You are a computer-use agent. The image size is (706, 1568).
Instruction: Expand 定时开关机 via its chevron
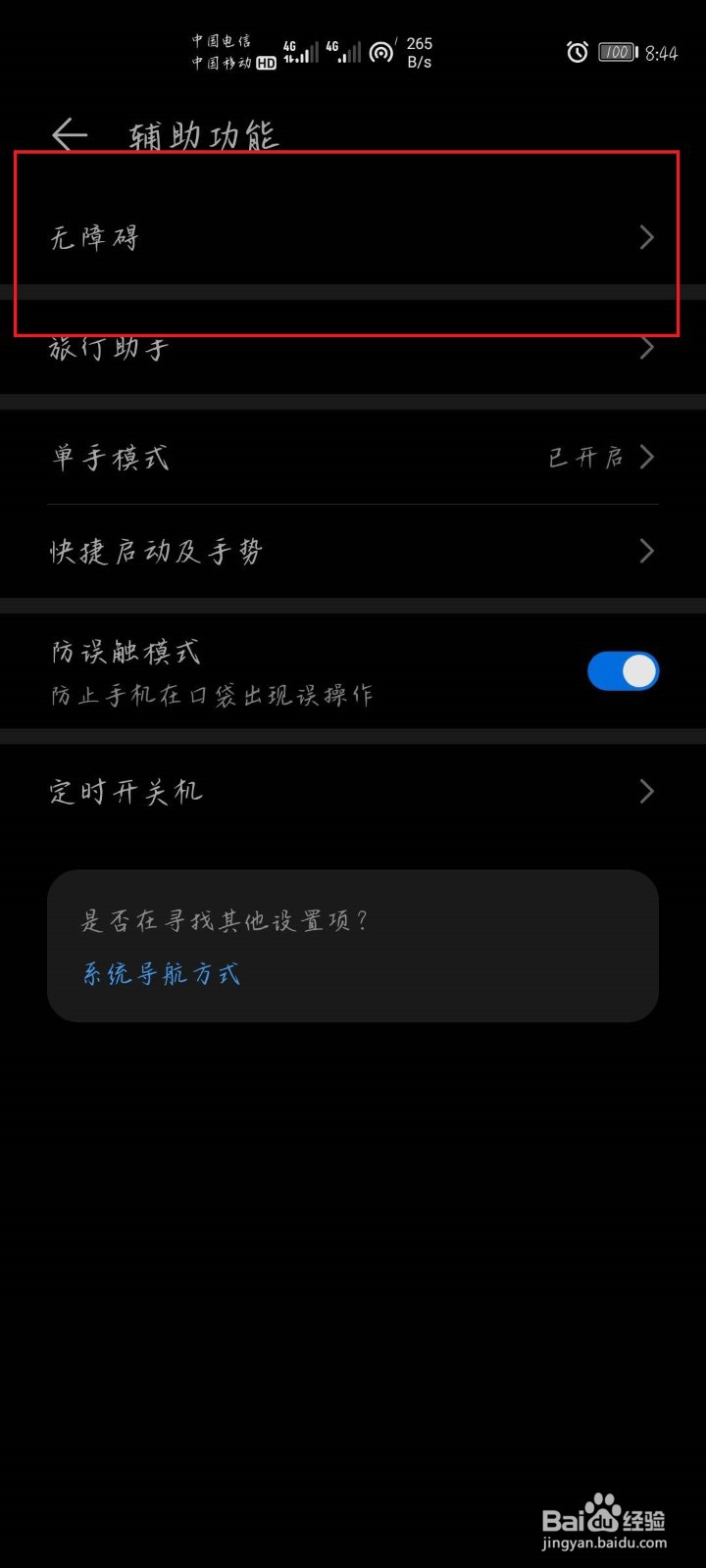pos(646,790)
